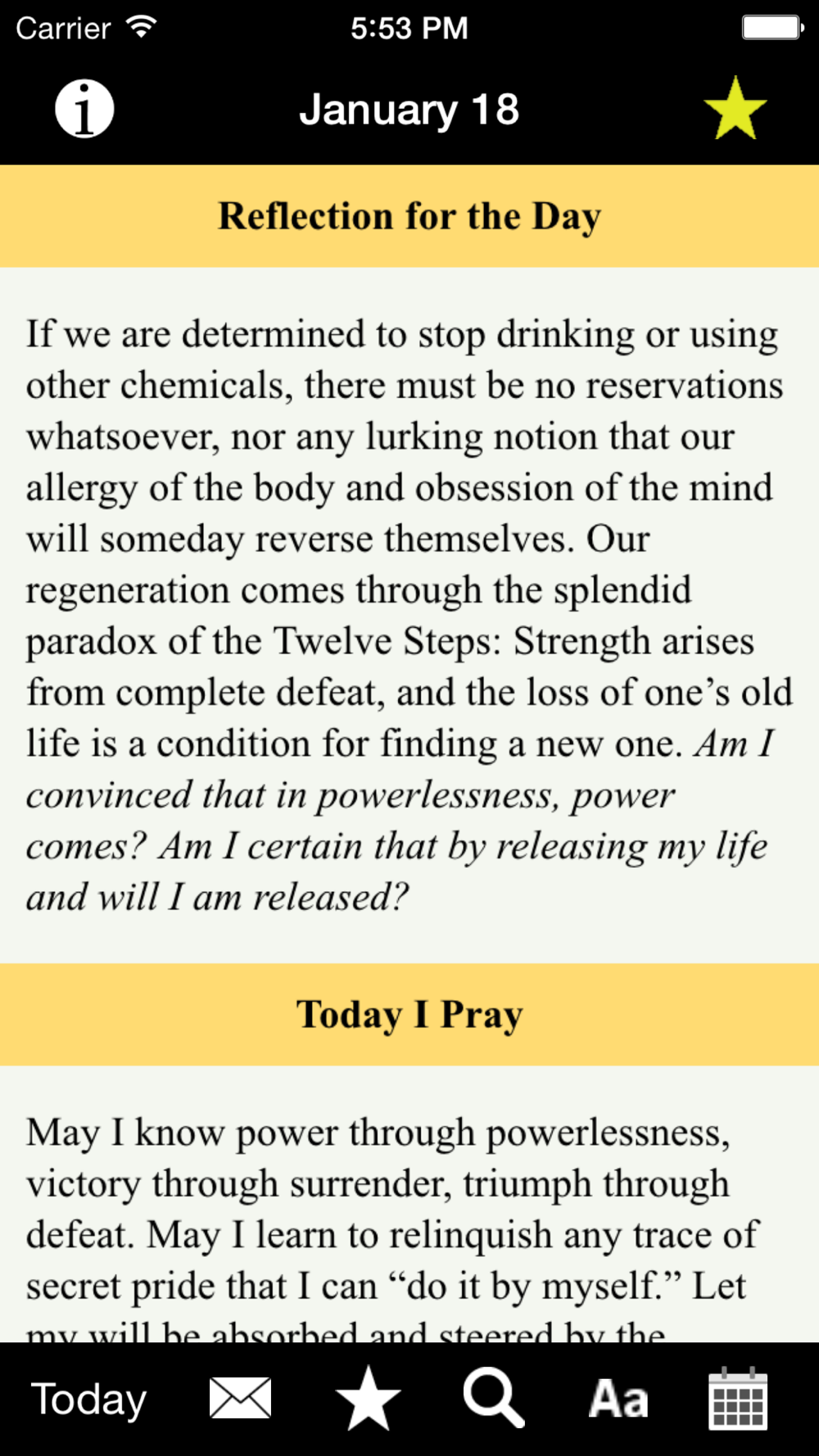Jump to Today's reading
Image resolution: width=819 pixels, height=1456 pixels.
[x=88, y=1399]
